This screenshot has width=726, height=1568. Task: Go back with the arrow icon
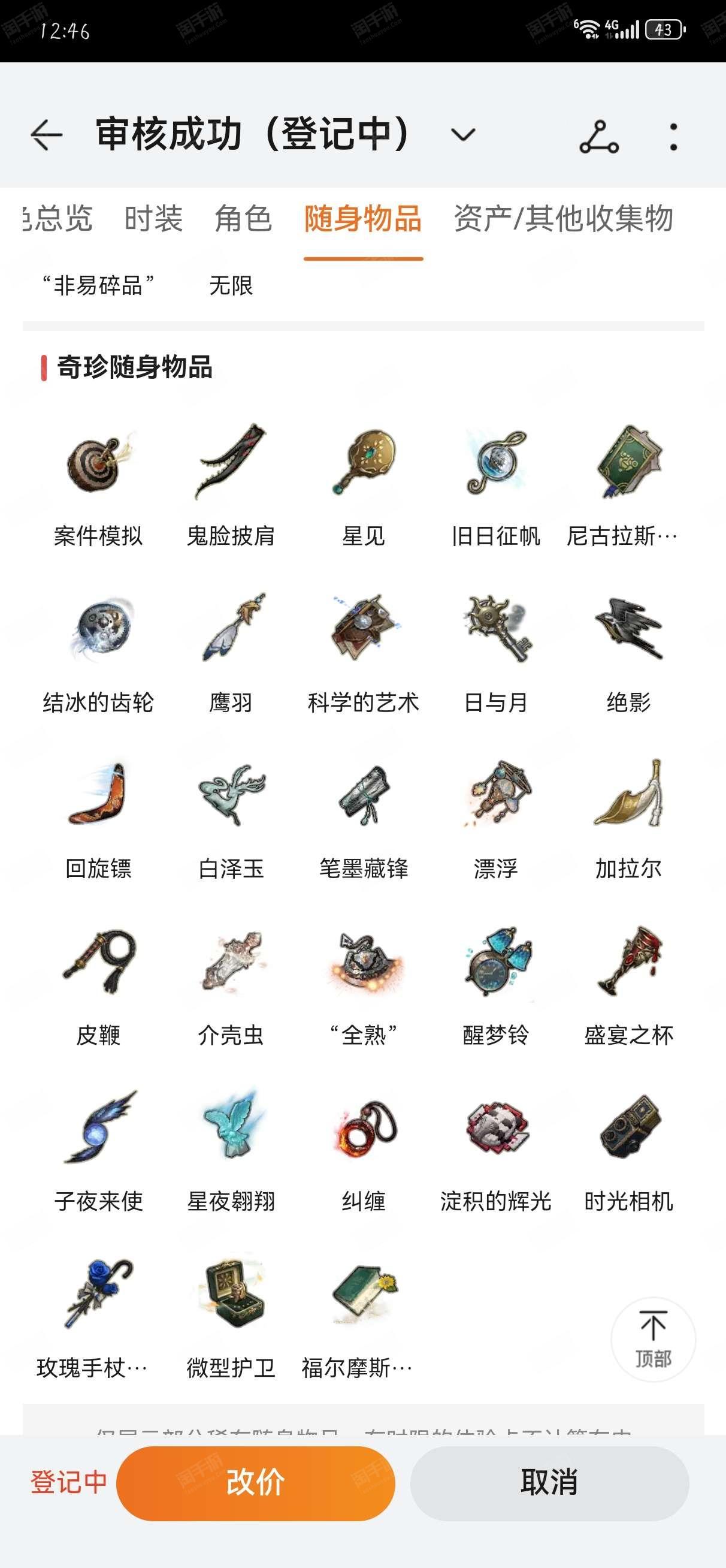(x=46, y=134)
